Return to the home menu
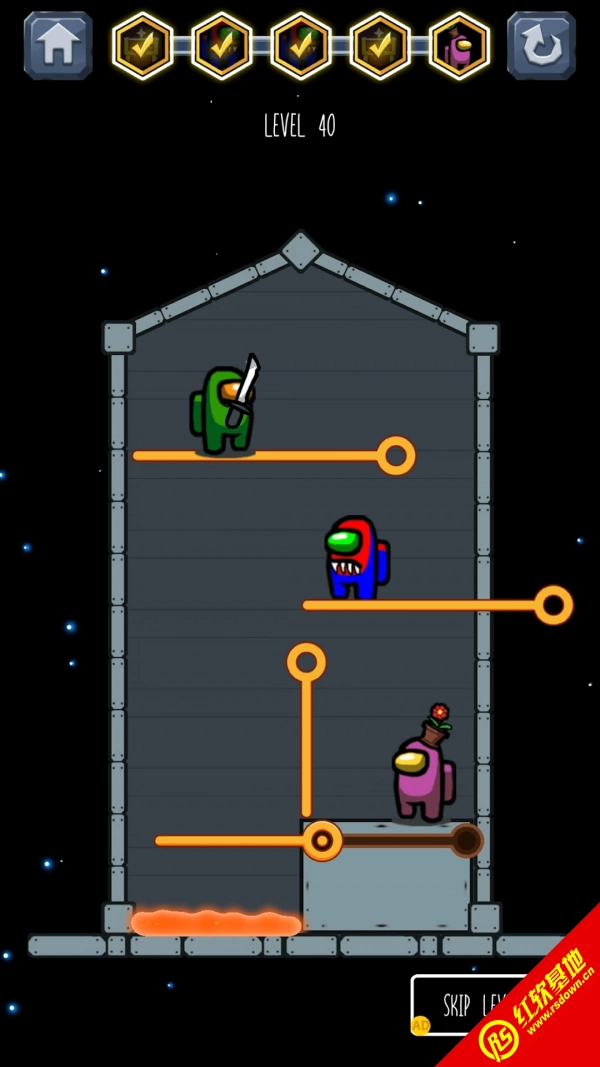 (x=58, y=45)
